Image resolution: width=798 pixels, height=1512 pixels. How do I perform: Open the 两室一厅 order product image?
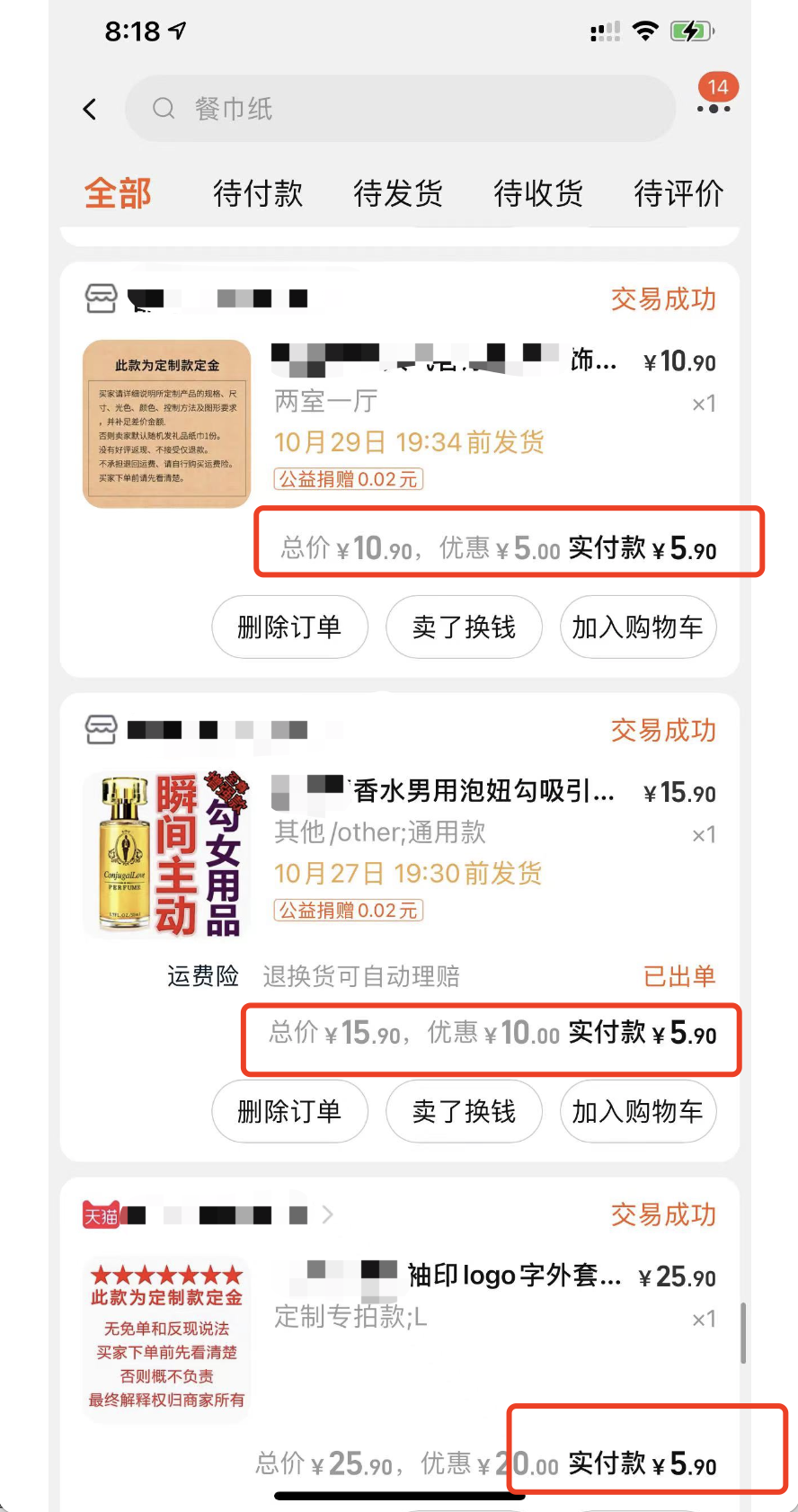tap(166, 424)
